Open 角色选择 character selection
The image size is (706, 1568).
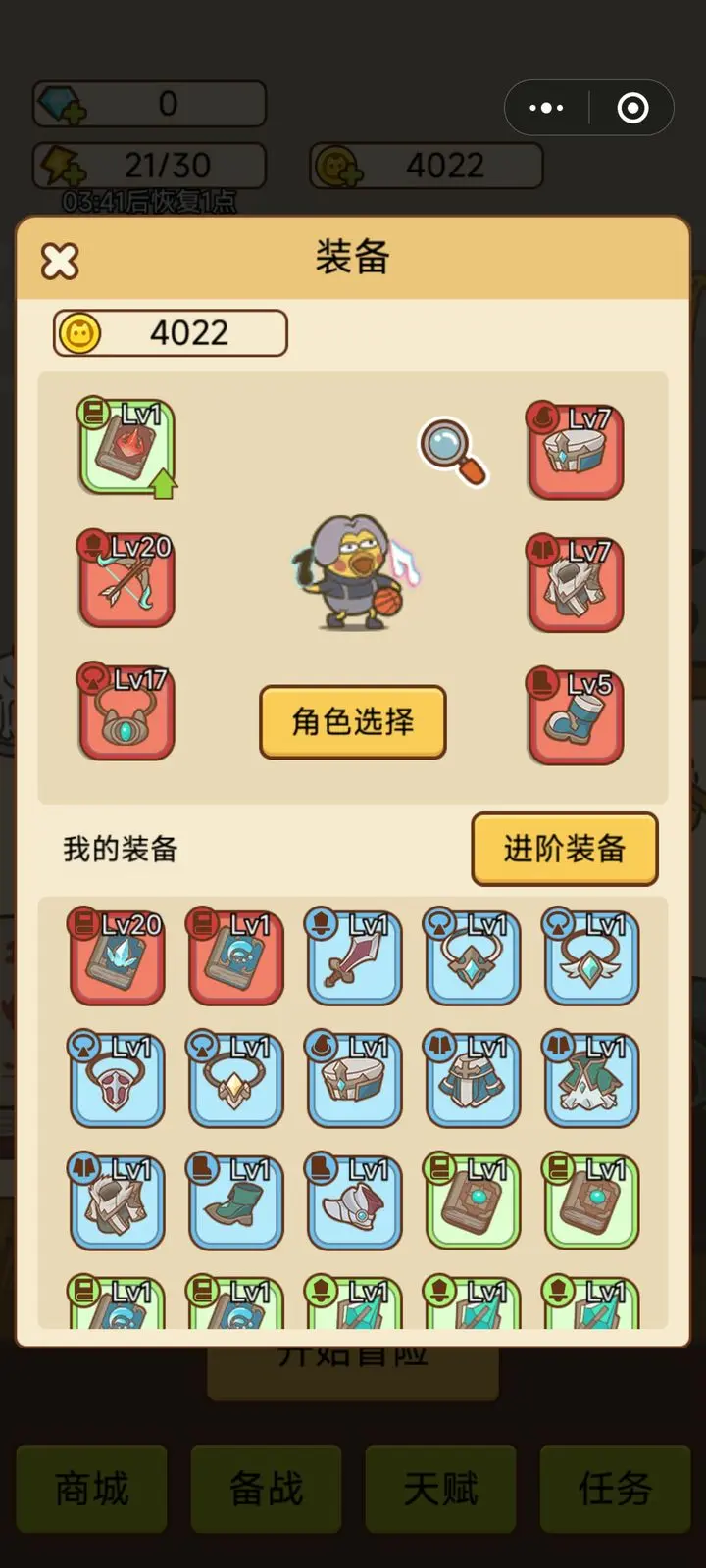[353, 722]
